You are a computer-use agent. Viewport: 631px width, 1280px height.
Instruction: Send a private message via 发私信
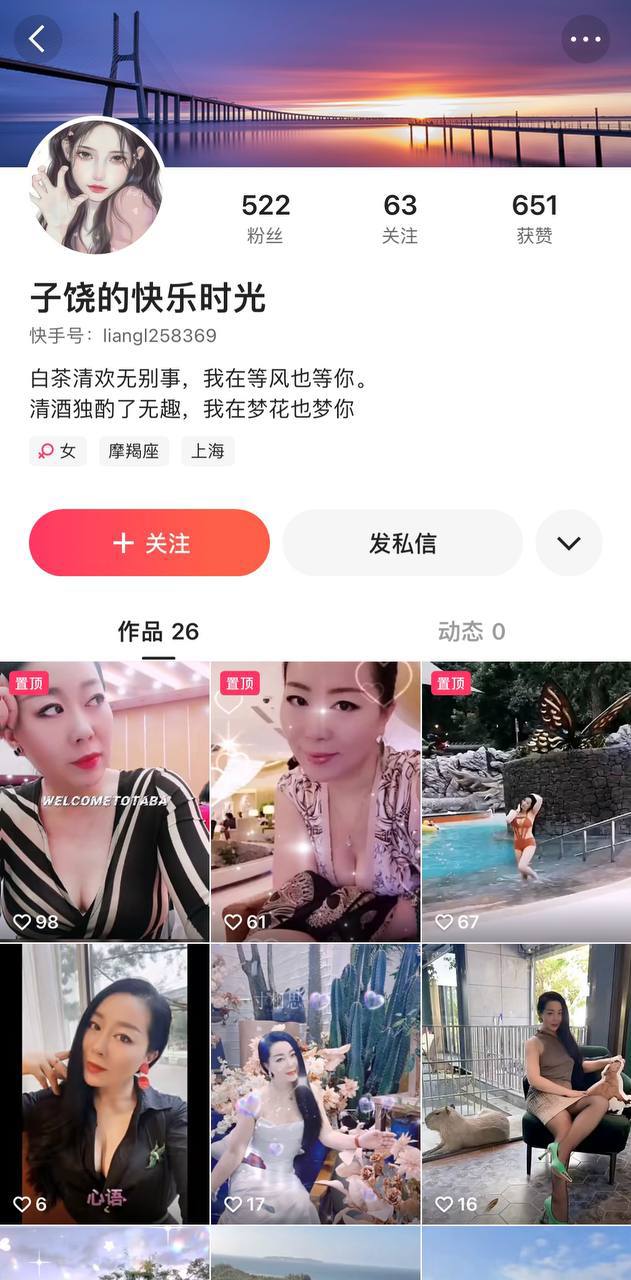click(402, 543)
